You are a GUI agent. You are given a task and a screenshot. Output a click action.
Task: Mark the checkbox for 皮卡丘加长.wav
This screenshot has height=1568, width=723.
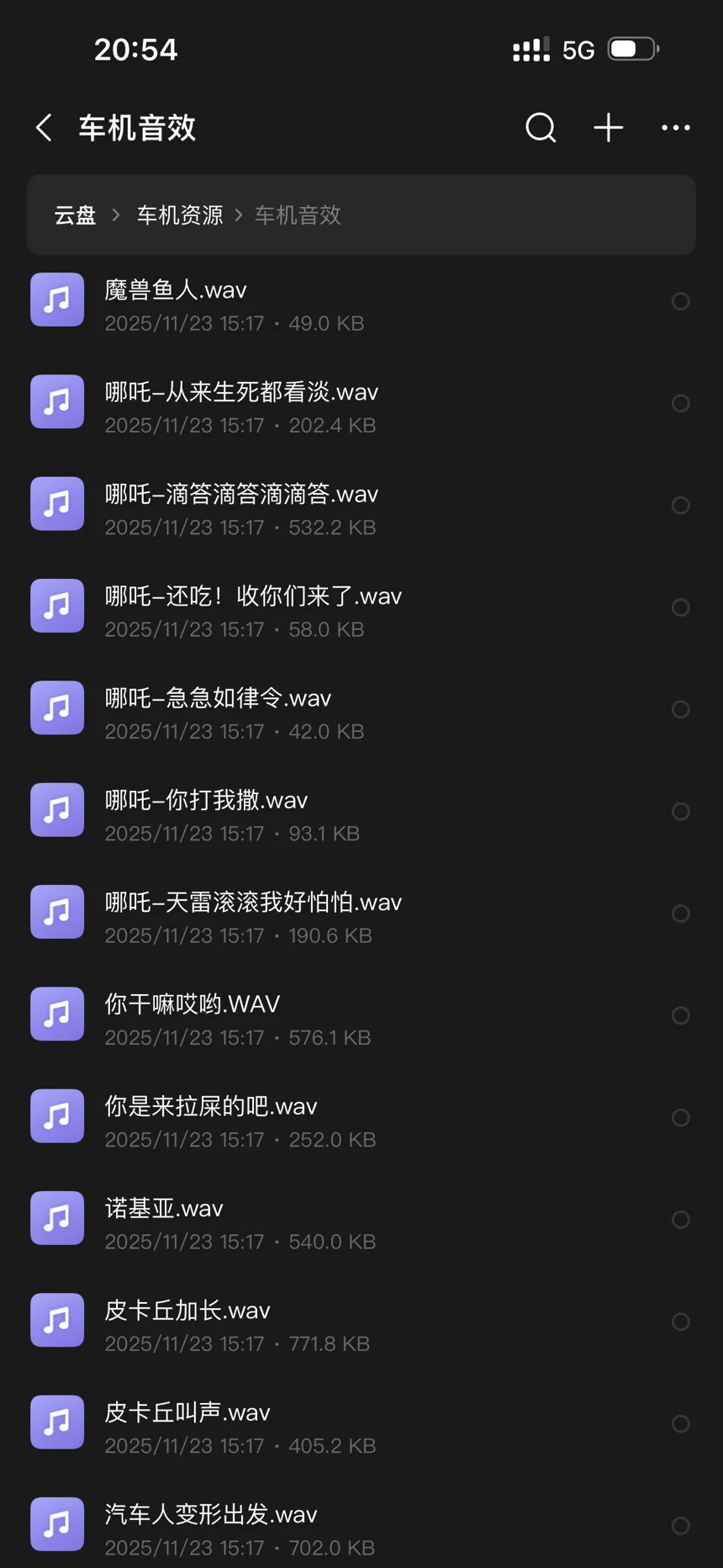pos(681,1322)
